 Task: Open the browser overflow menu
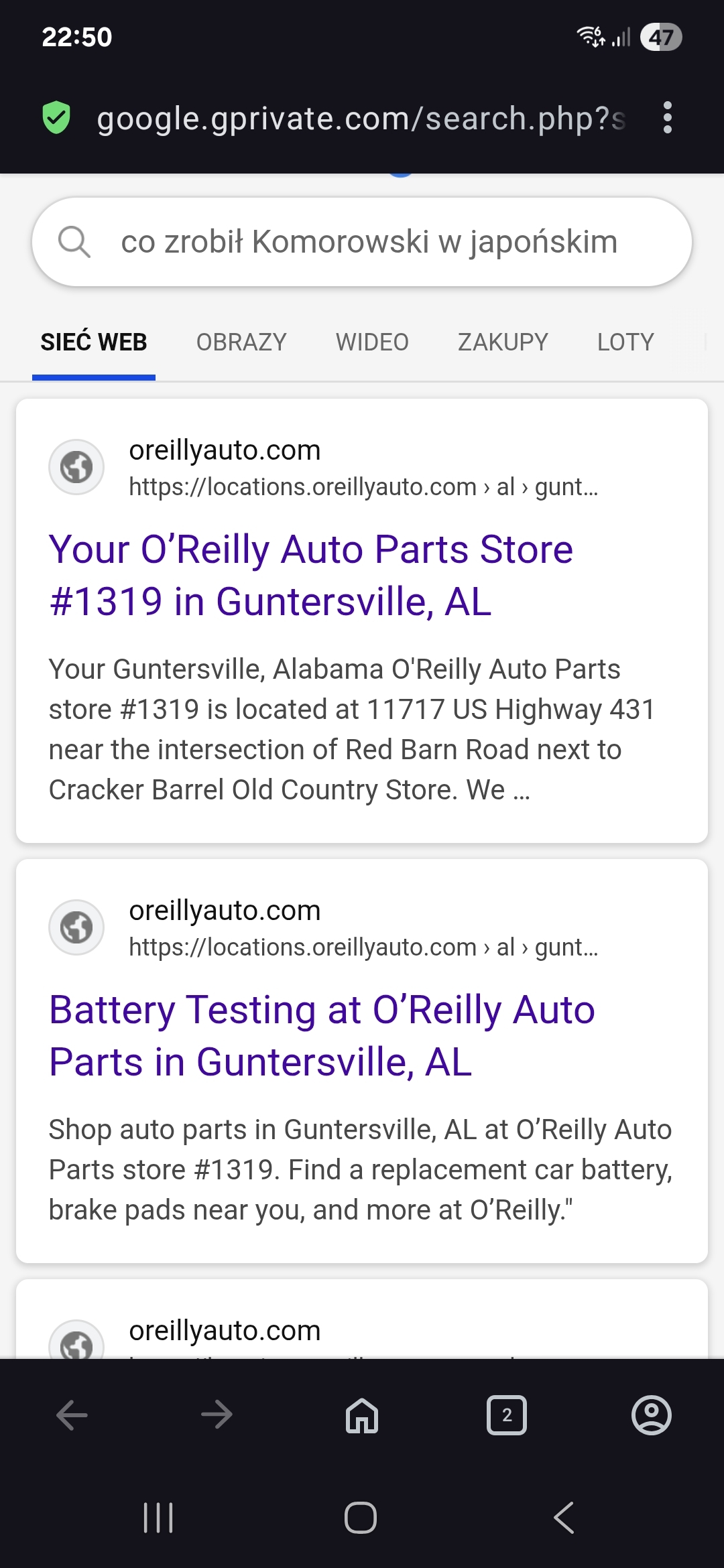pyautogui.click(x=667, y=118)
